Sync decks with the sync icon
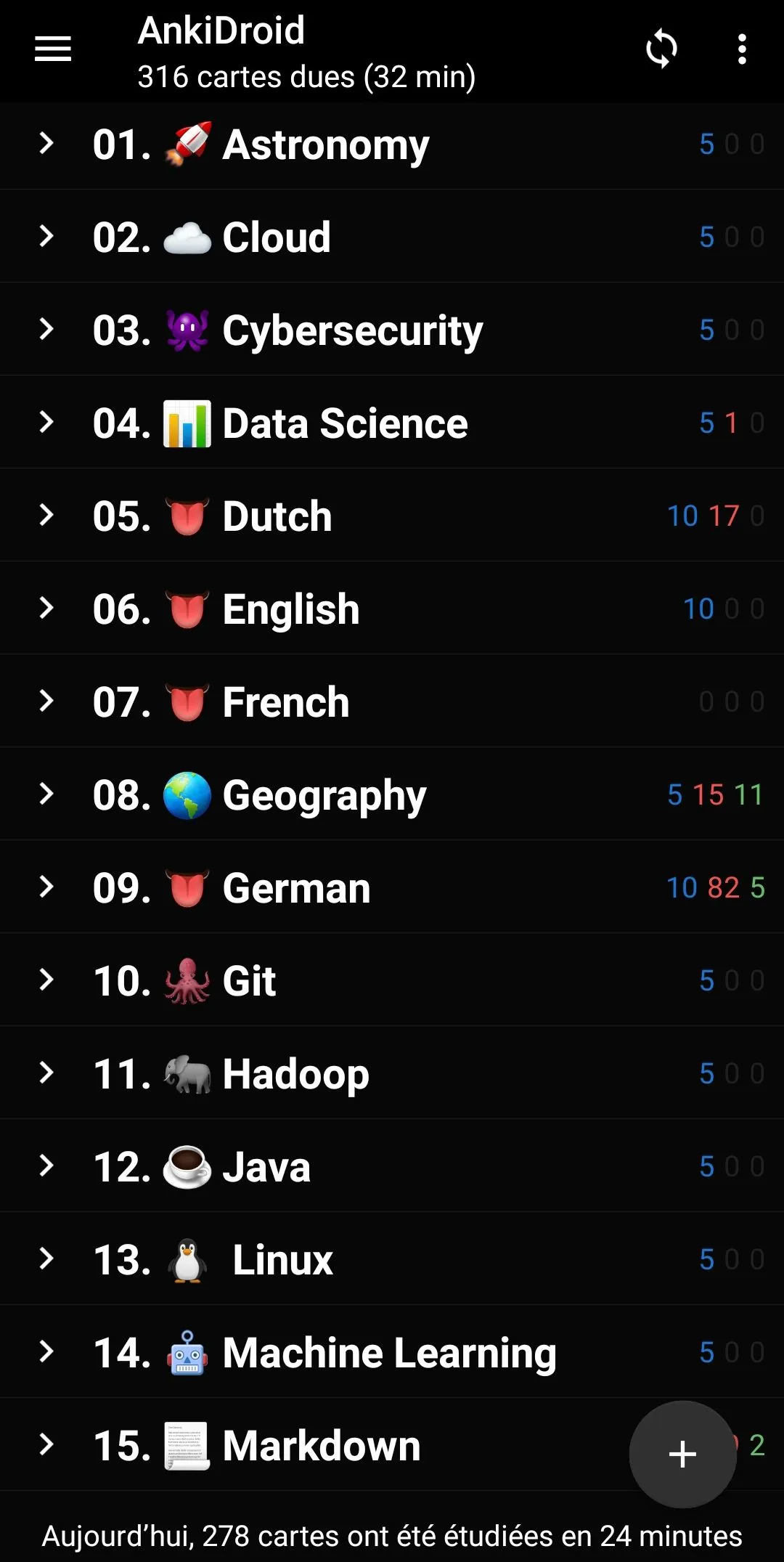This screenshot has width=784, height=1562. click(x=662, y=48)
